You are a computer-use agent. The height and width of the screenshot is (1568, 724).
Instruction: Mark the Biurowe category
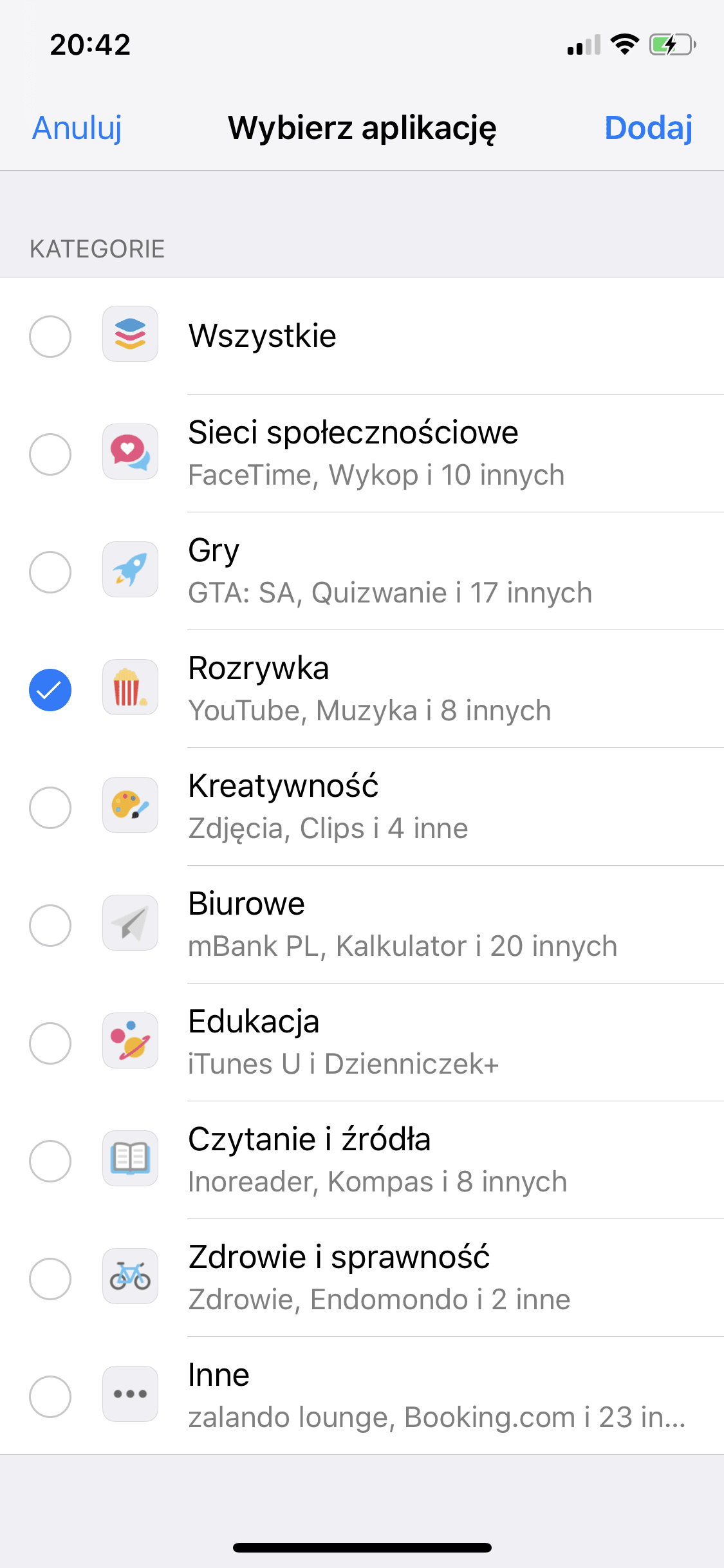pos(362,925)
